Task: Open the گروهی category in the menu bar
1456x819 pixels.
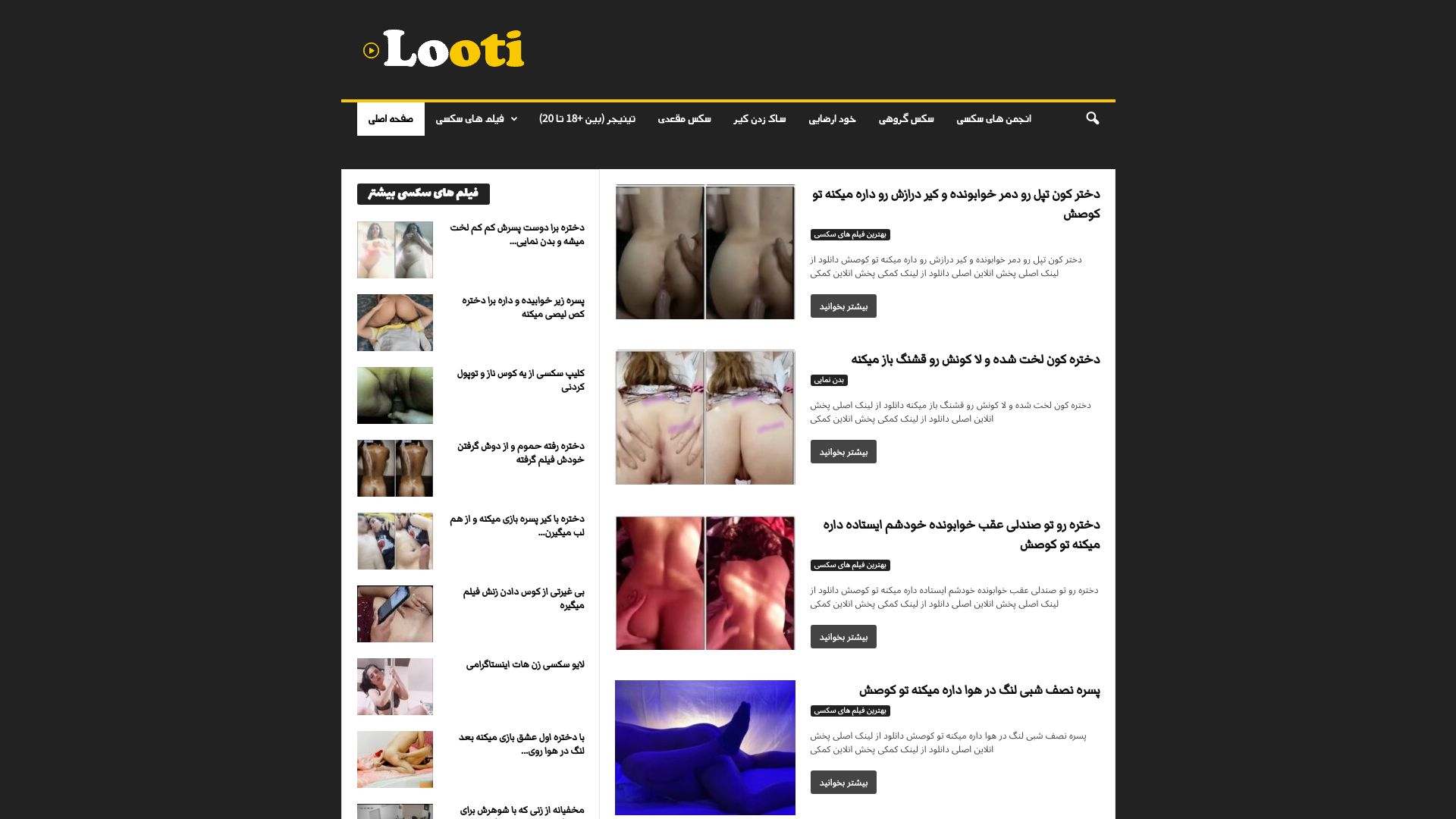Action: (x=906, y=119)
